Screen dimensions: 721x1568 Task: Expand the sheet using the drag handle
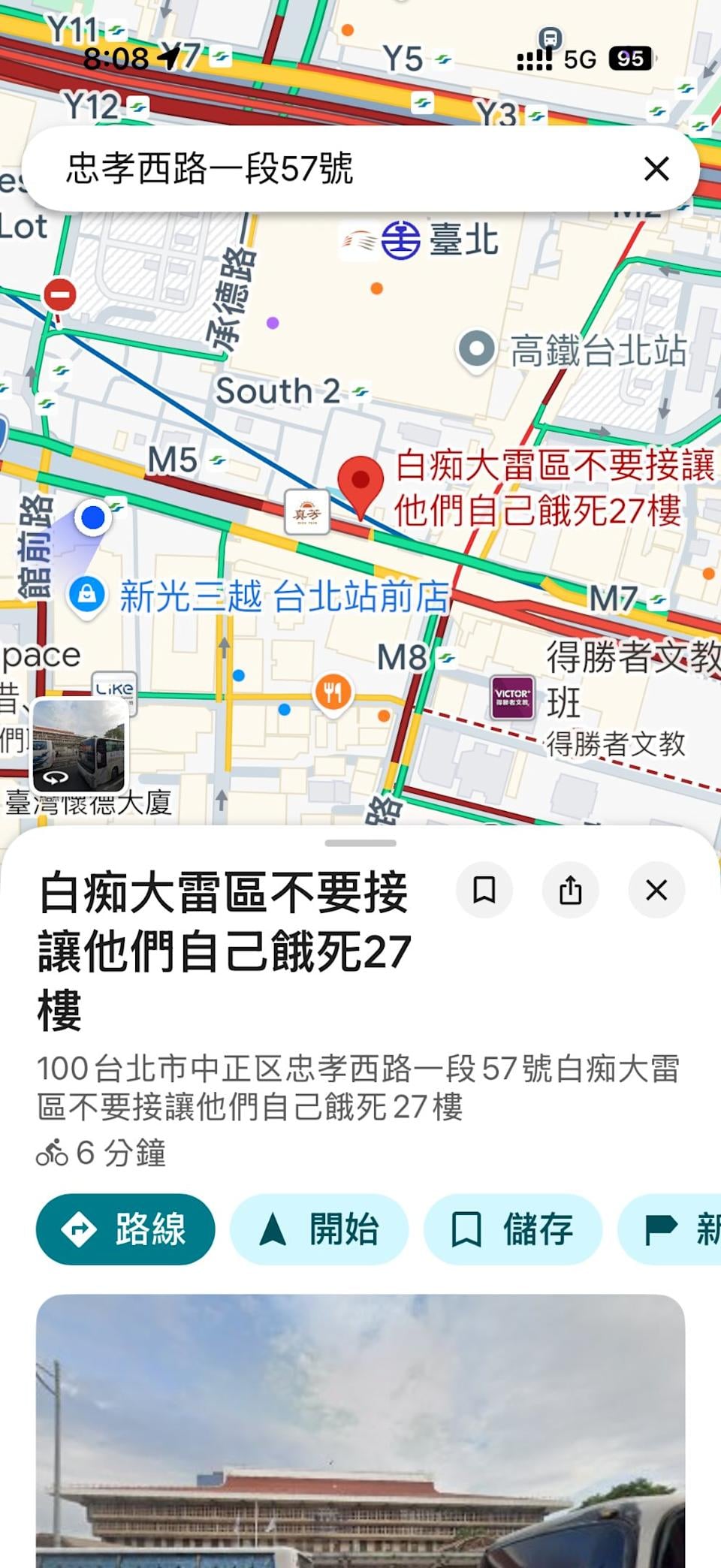pyautogui.click(x=360, y=843)
